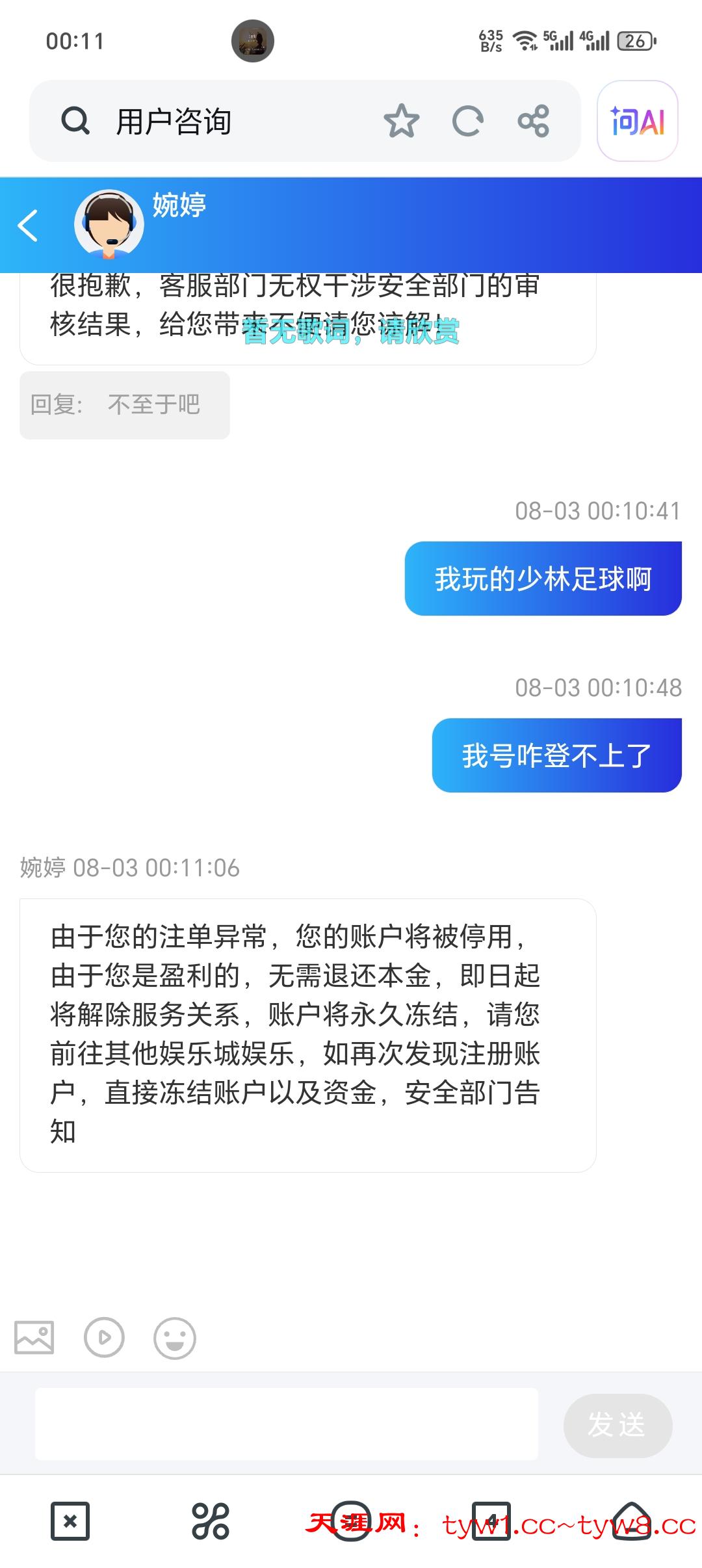Screen dimensions: 702x1568
Task: Open the browser tools menu
Action: point(211,1521)
